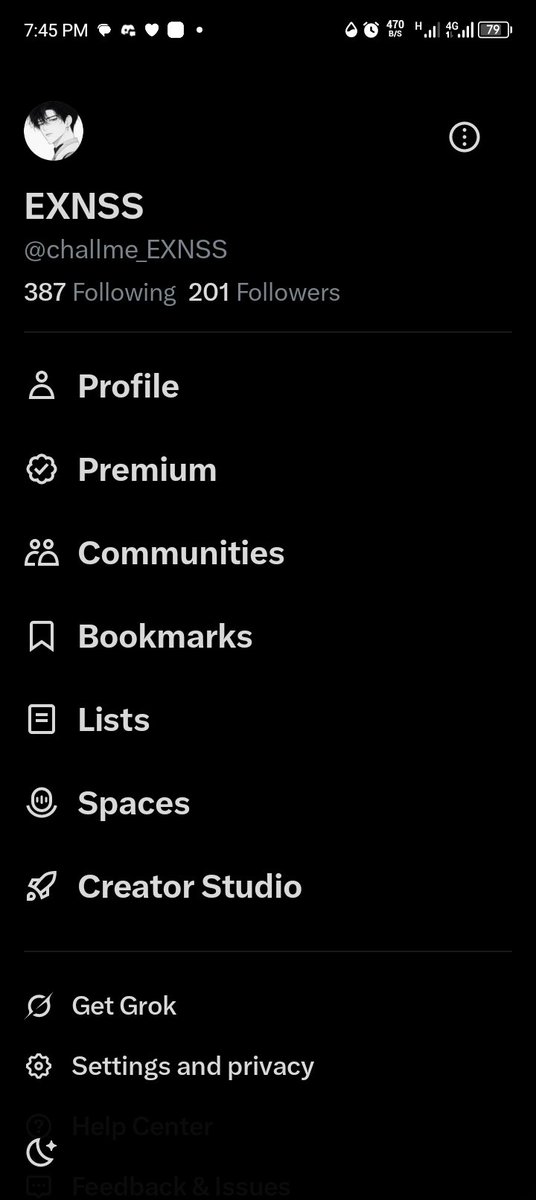Launch Creator Studio
536x1200 pixels.
click(x=268, y=886)
